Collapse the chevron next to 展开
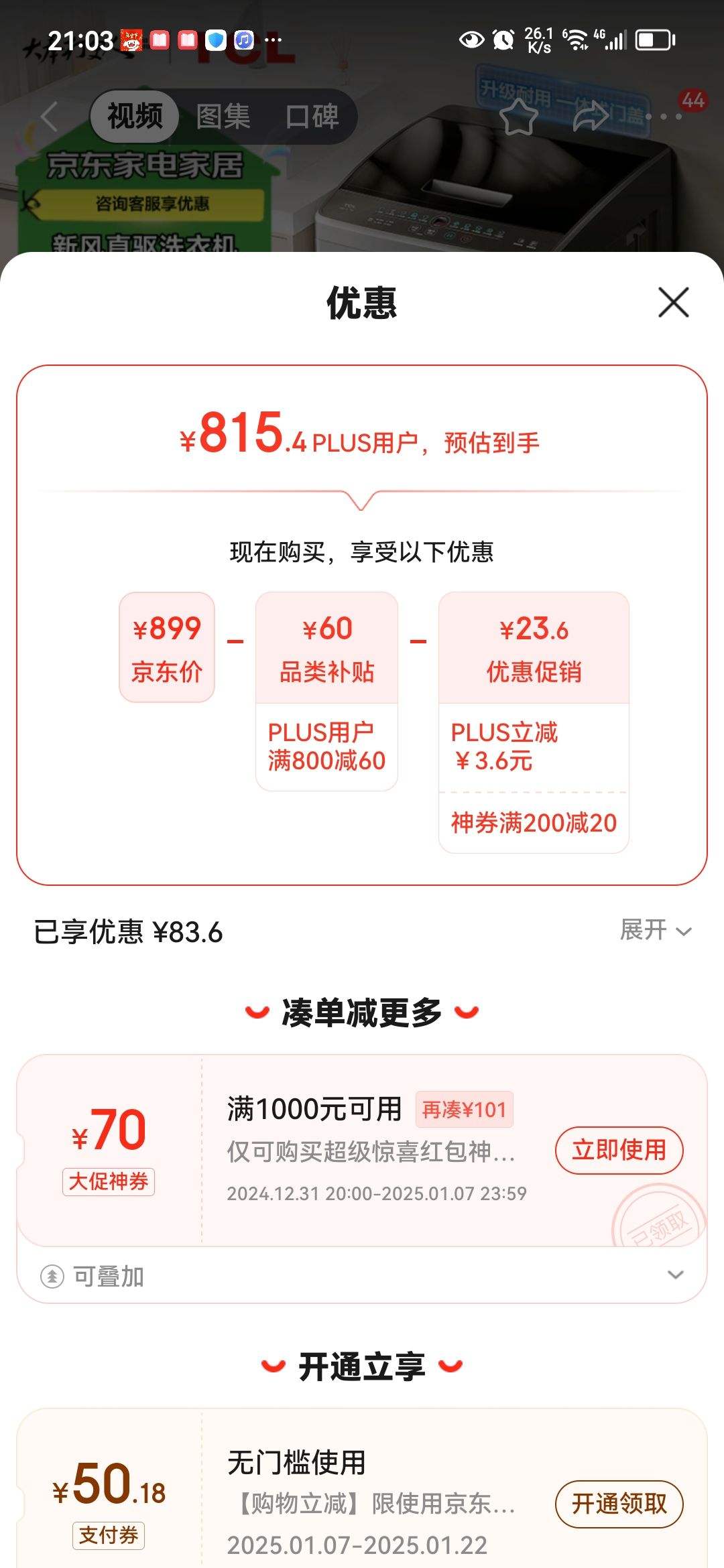 (x=684, y=932)
